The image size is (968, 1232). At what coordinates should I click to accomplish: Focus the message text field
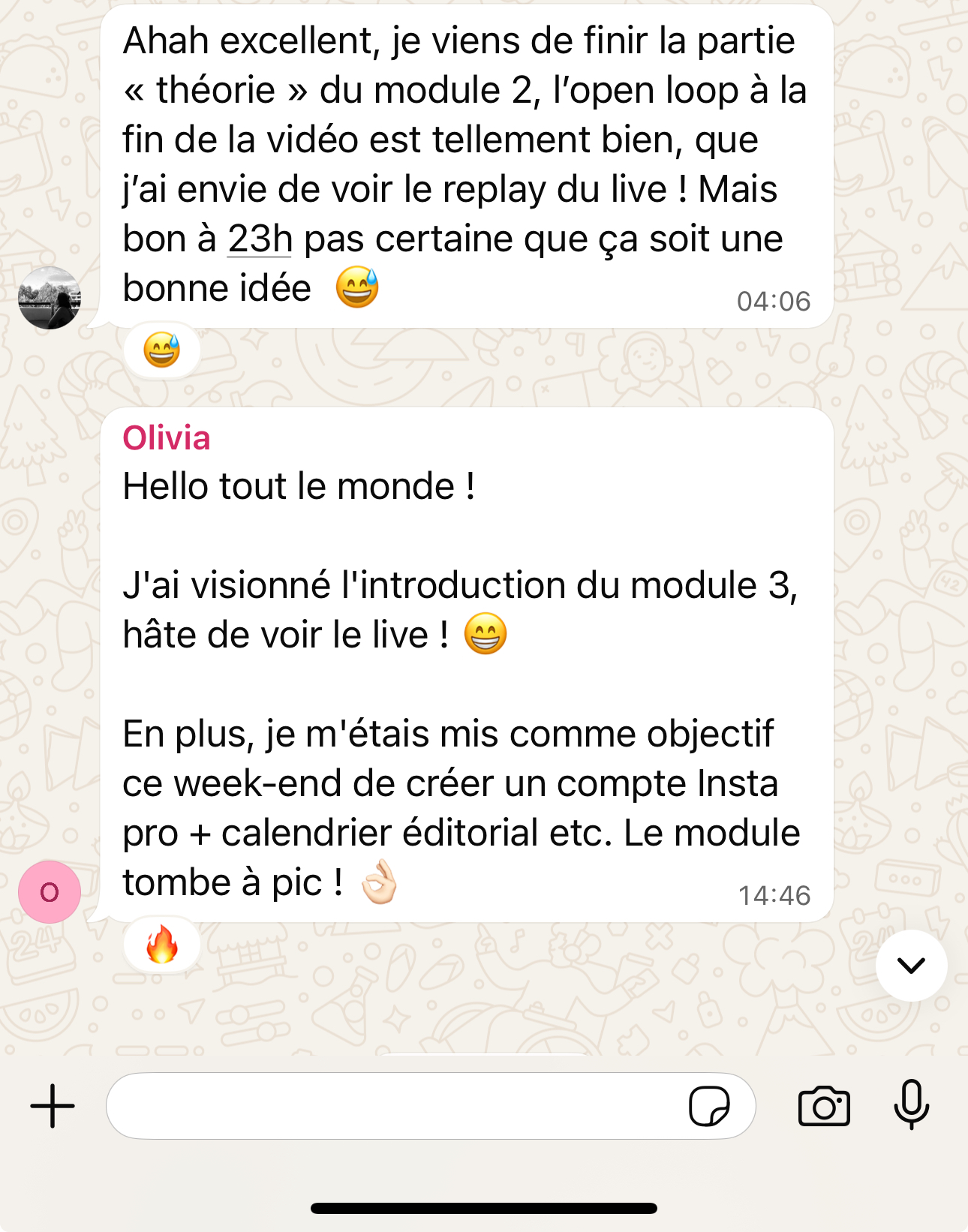[390, 1106]
